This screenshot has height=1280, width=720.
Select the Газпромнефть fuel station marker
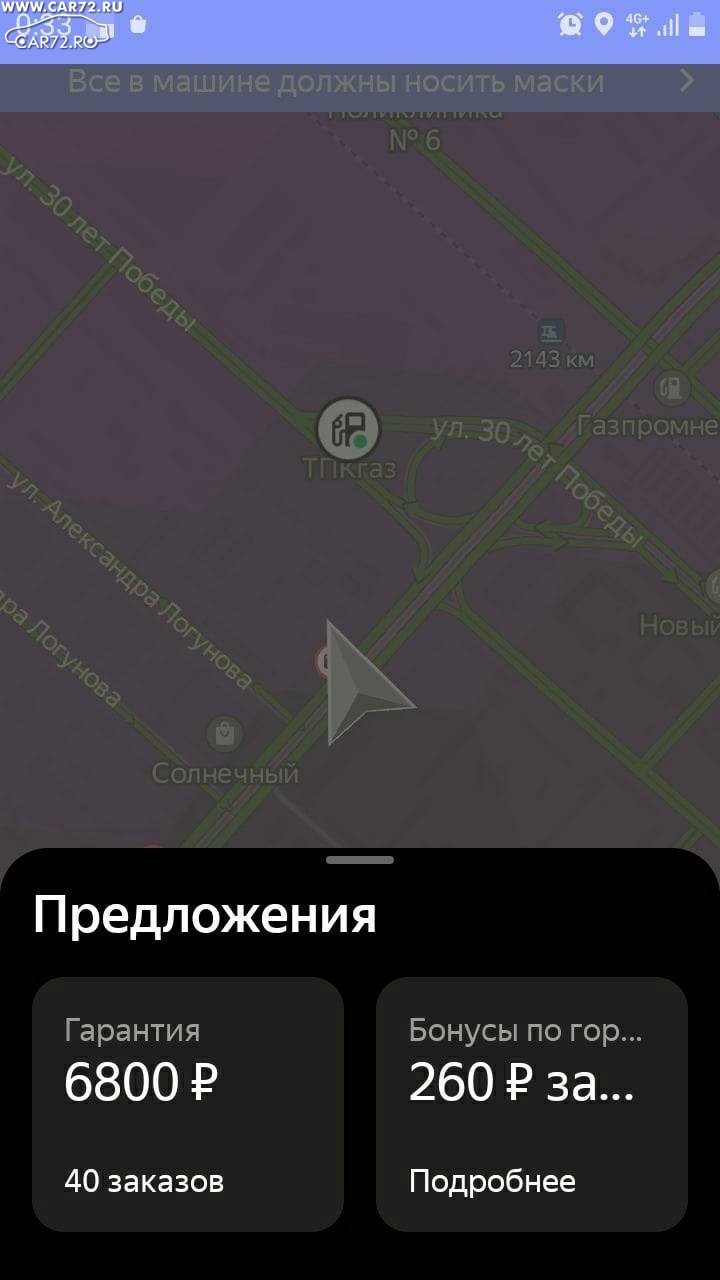674,386
